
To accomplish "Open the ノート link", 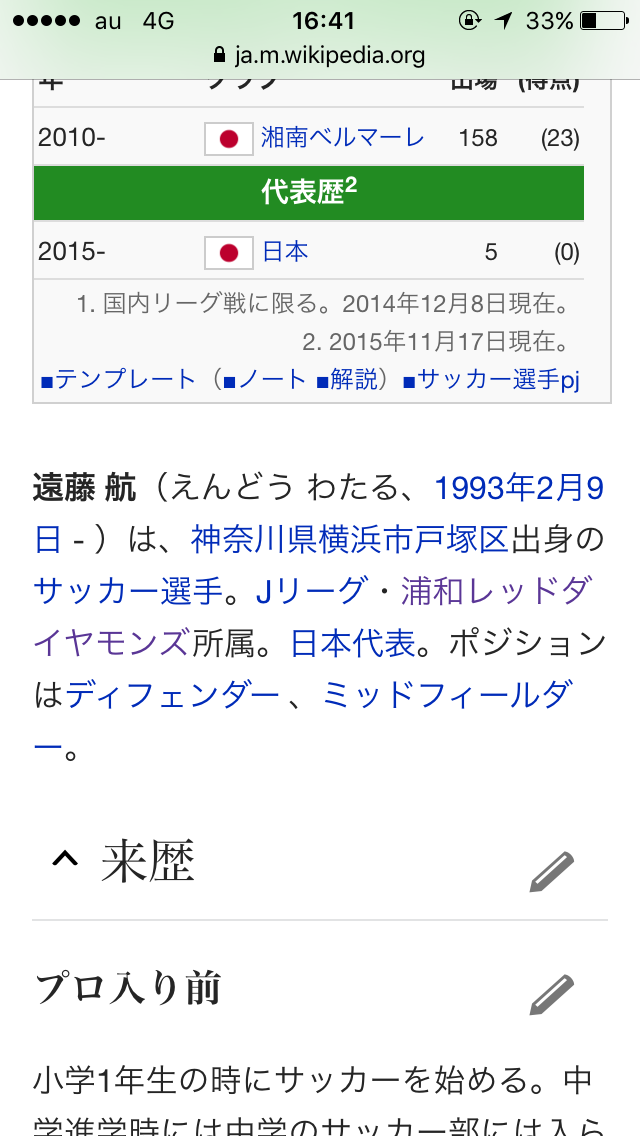I will [273, 380].
